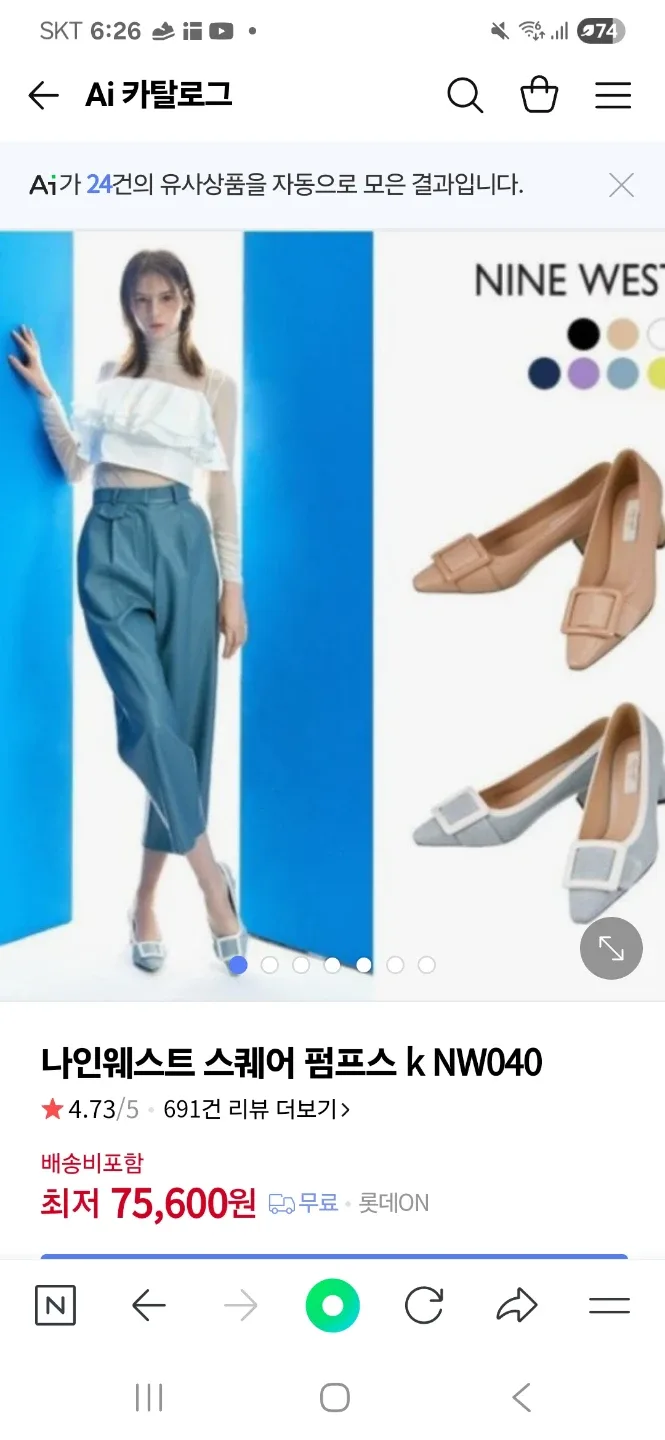Go back from Ai 카탈로그 page
The width and height of the screenshot is (665, 1440).
coord(43,96)
